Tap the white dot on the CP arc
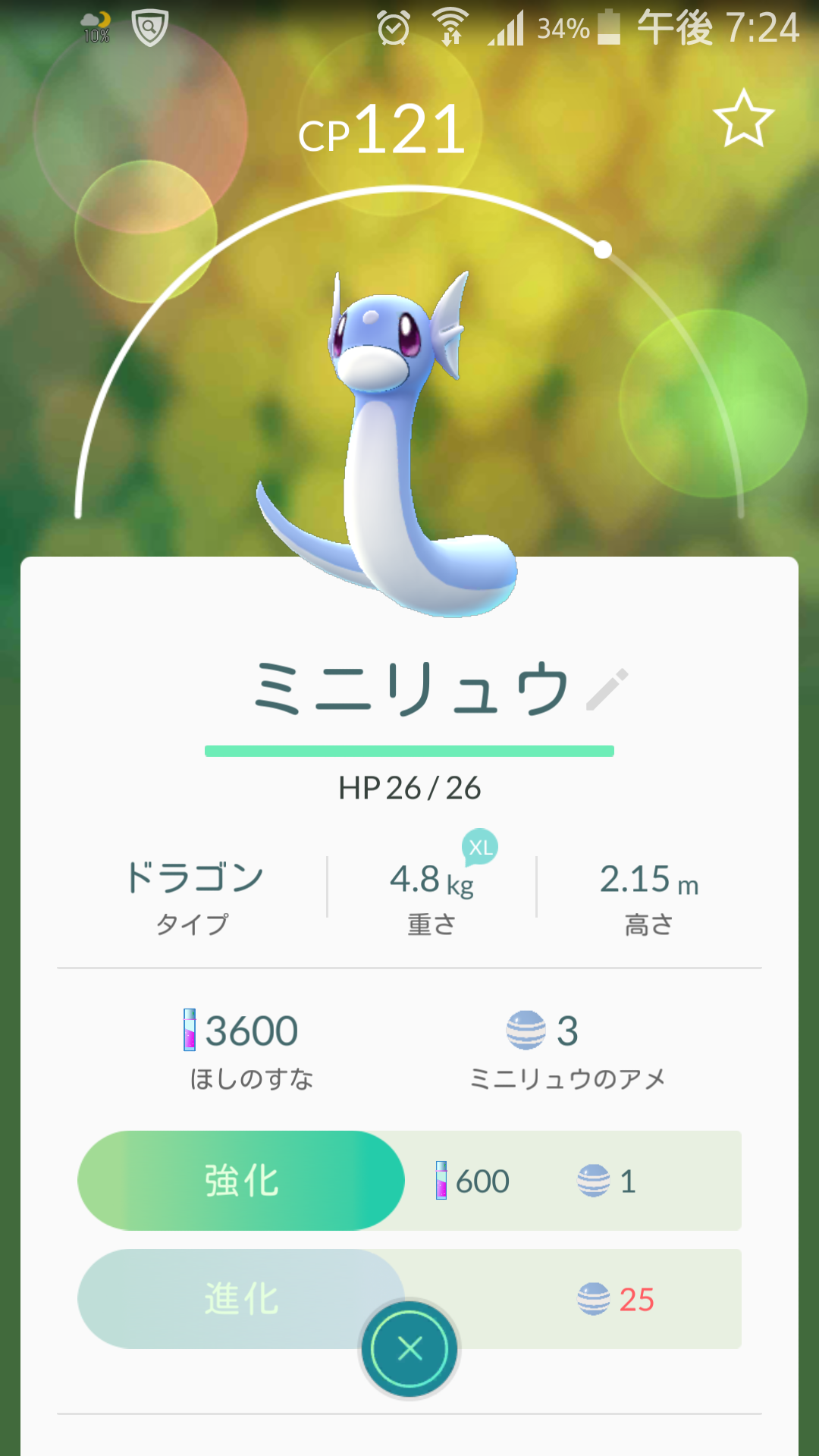 (603, 248)
